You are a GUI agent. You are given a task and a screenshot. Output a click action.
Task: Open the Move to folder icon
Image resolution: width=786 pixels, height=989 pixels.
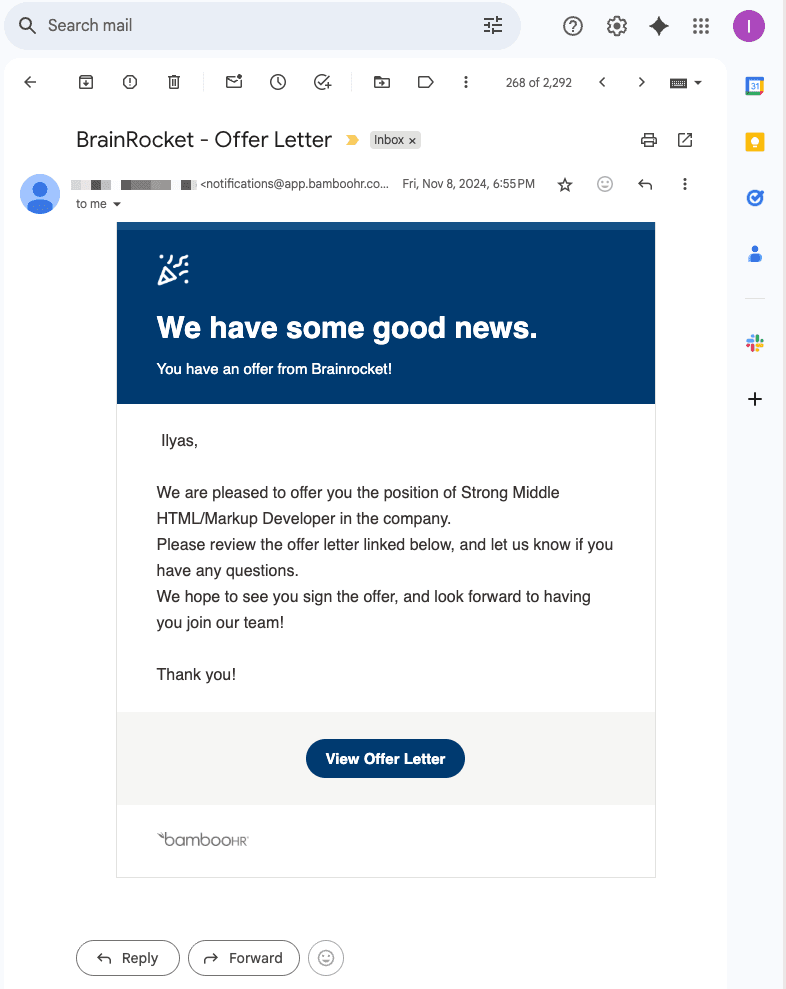click(382, 82)
